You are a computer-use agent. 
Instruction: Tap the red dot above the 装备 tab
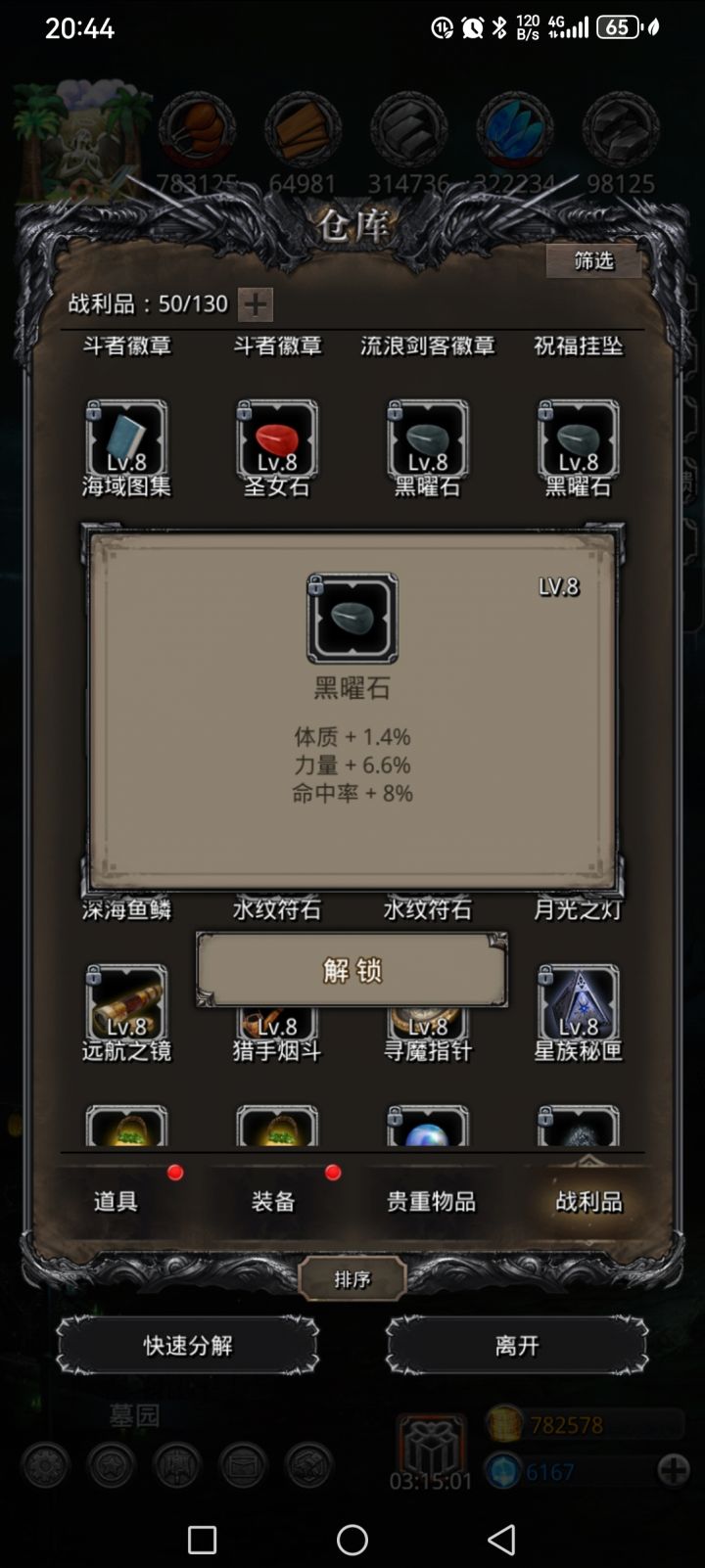pos(332,1171)
